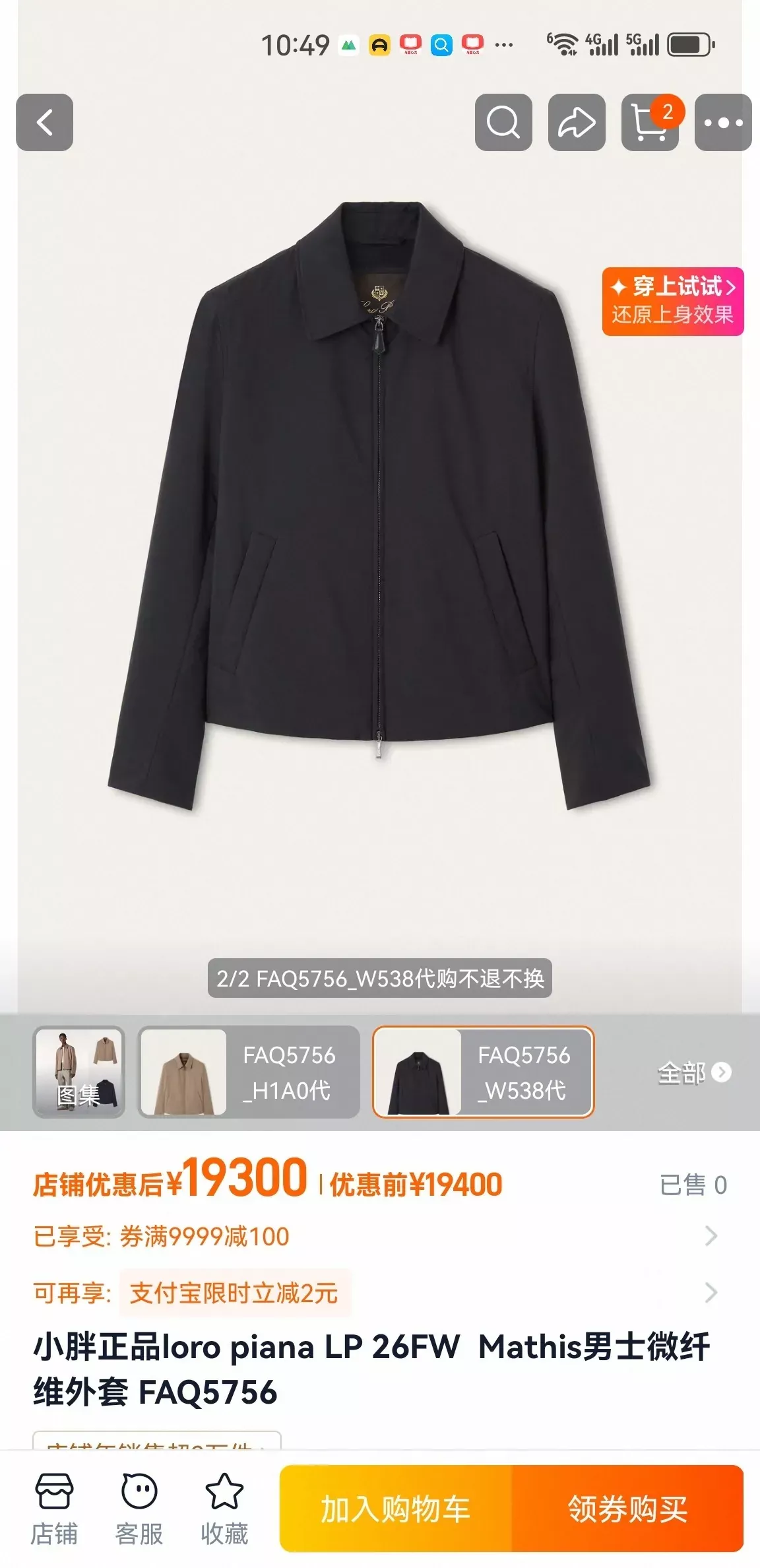Go back using the arrow button
The height and width of the screenshot is (1568, 760).
(x=44, y=122)
